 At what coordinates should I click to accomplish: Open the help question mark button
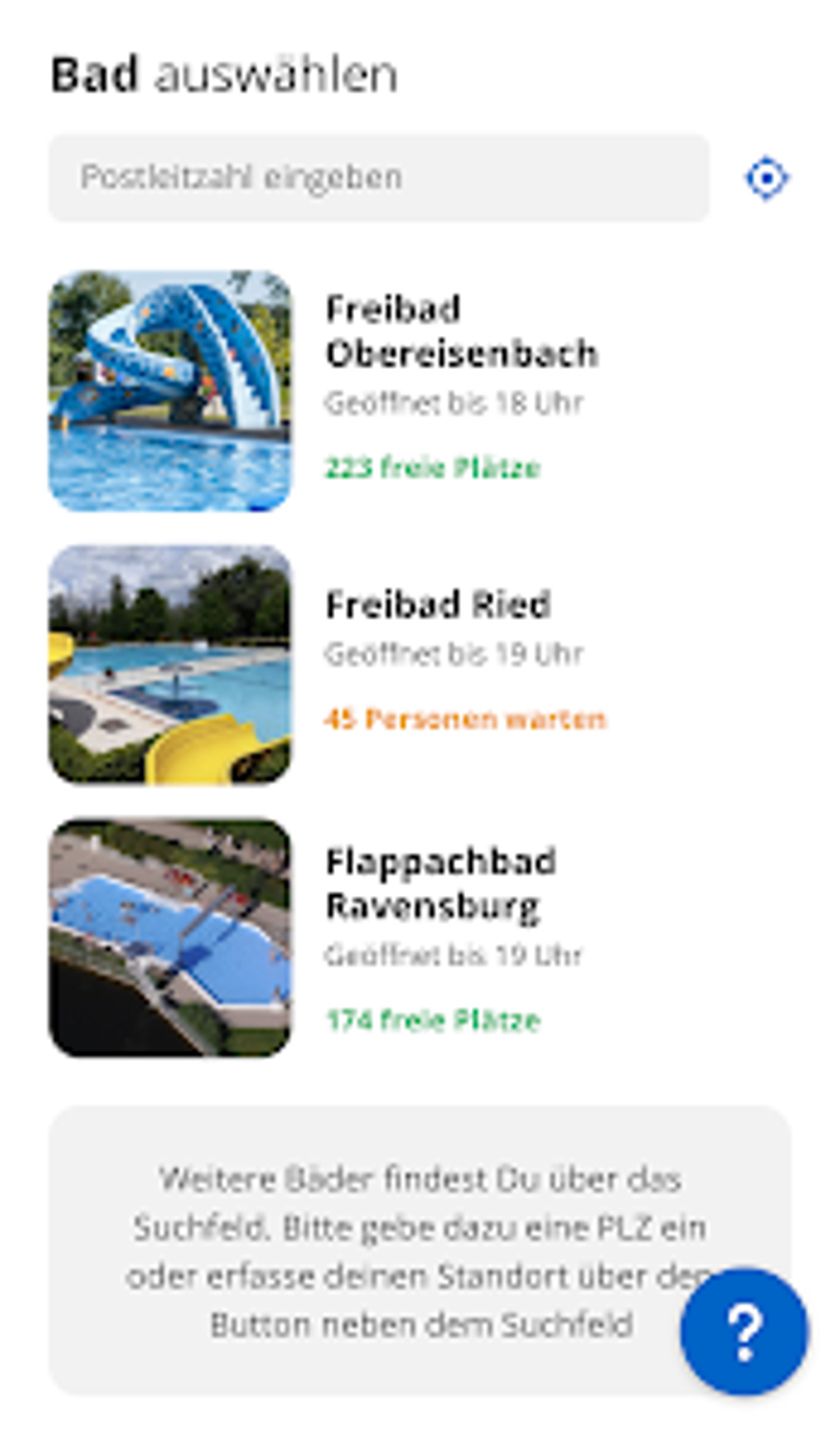744,1331
